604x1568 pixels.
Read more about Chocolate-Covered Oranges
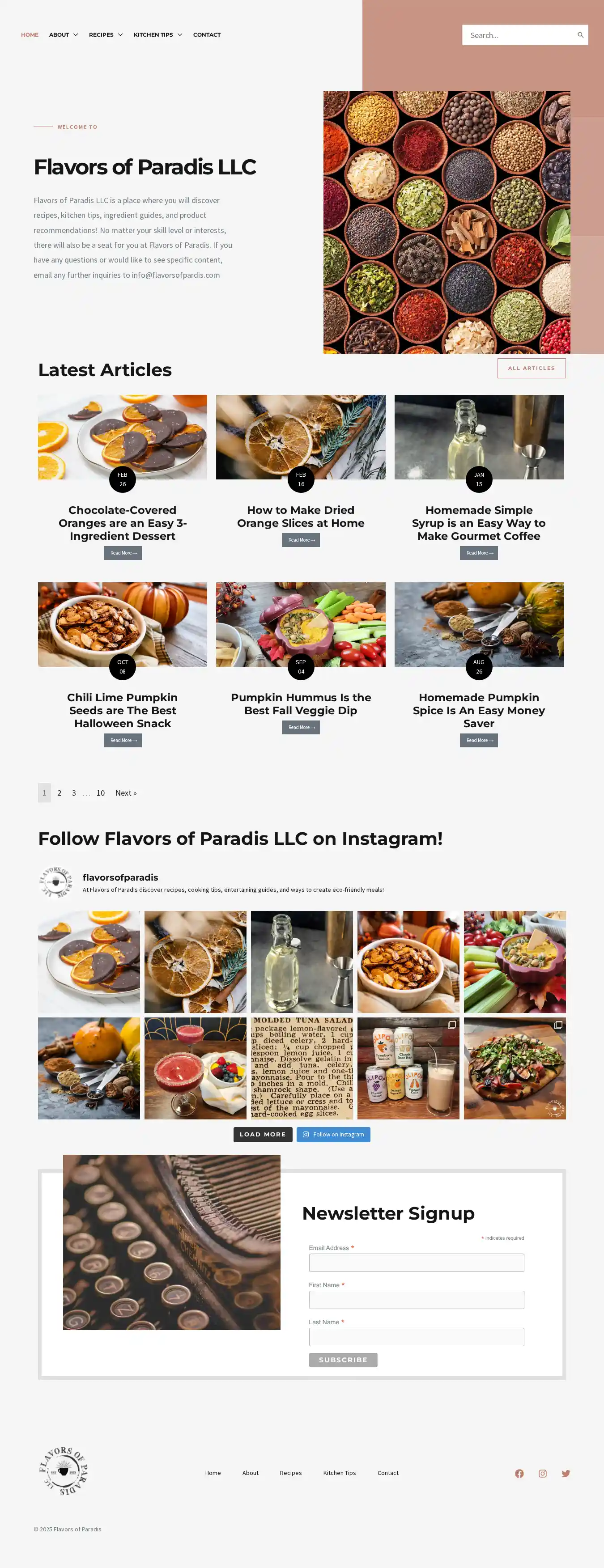(123, 553)
